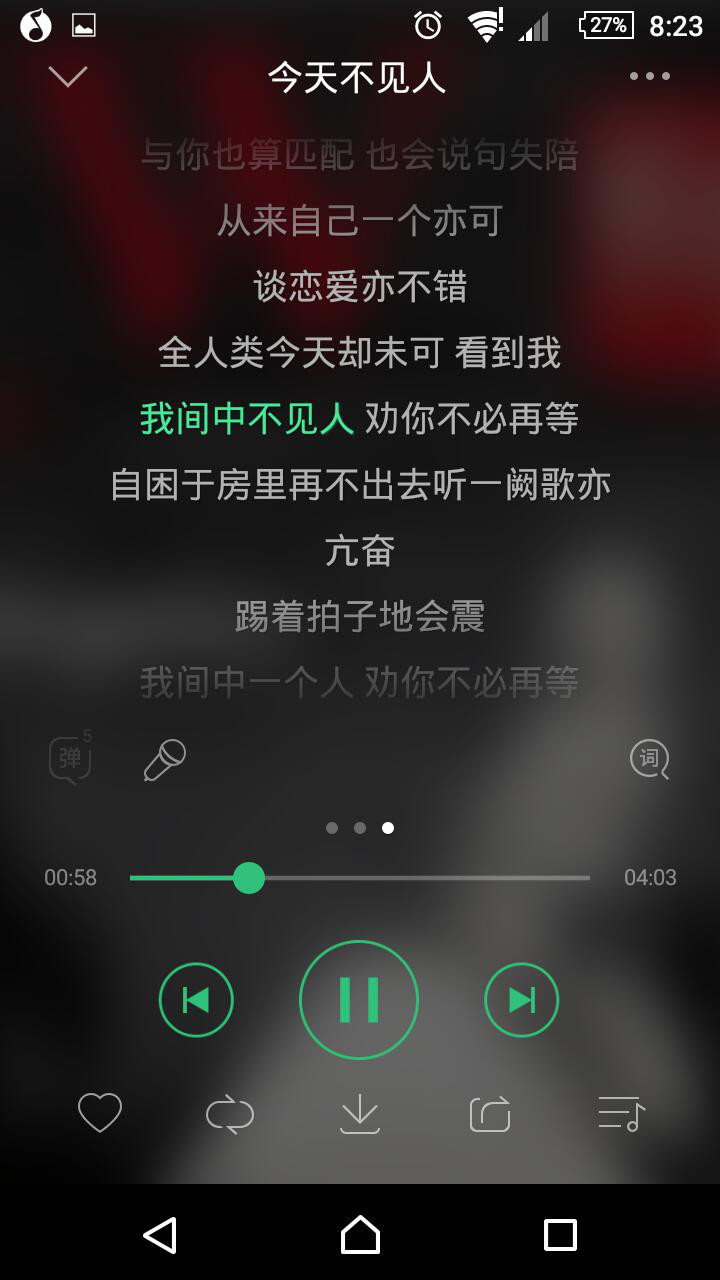Tap the microphone karaoke icon
720x1280 pixels.
pyautogui.click(x=165, y=760)
